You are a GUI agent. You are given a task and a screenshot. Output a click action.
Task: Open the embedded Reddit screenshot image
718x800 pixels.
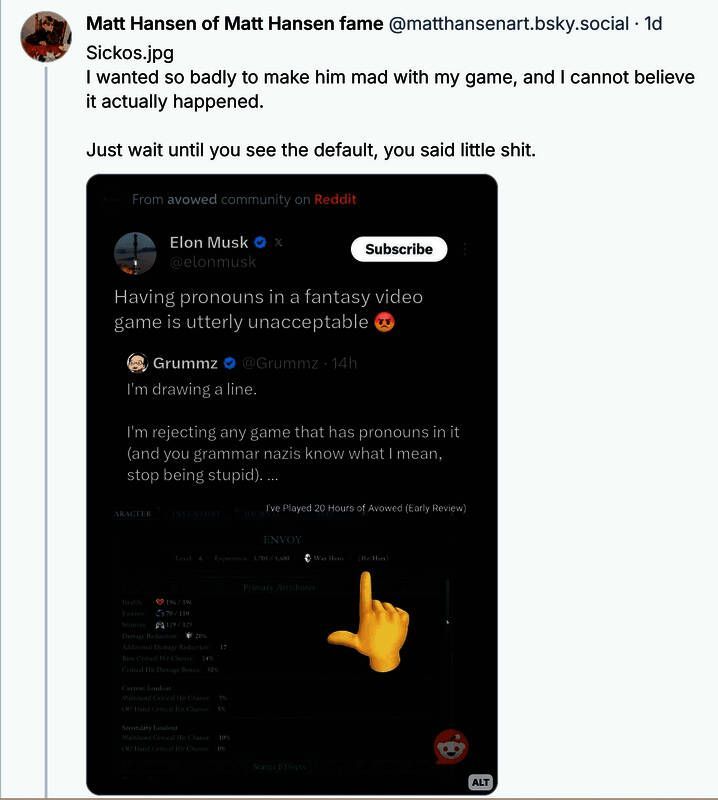click(291, 420)
